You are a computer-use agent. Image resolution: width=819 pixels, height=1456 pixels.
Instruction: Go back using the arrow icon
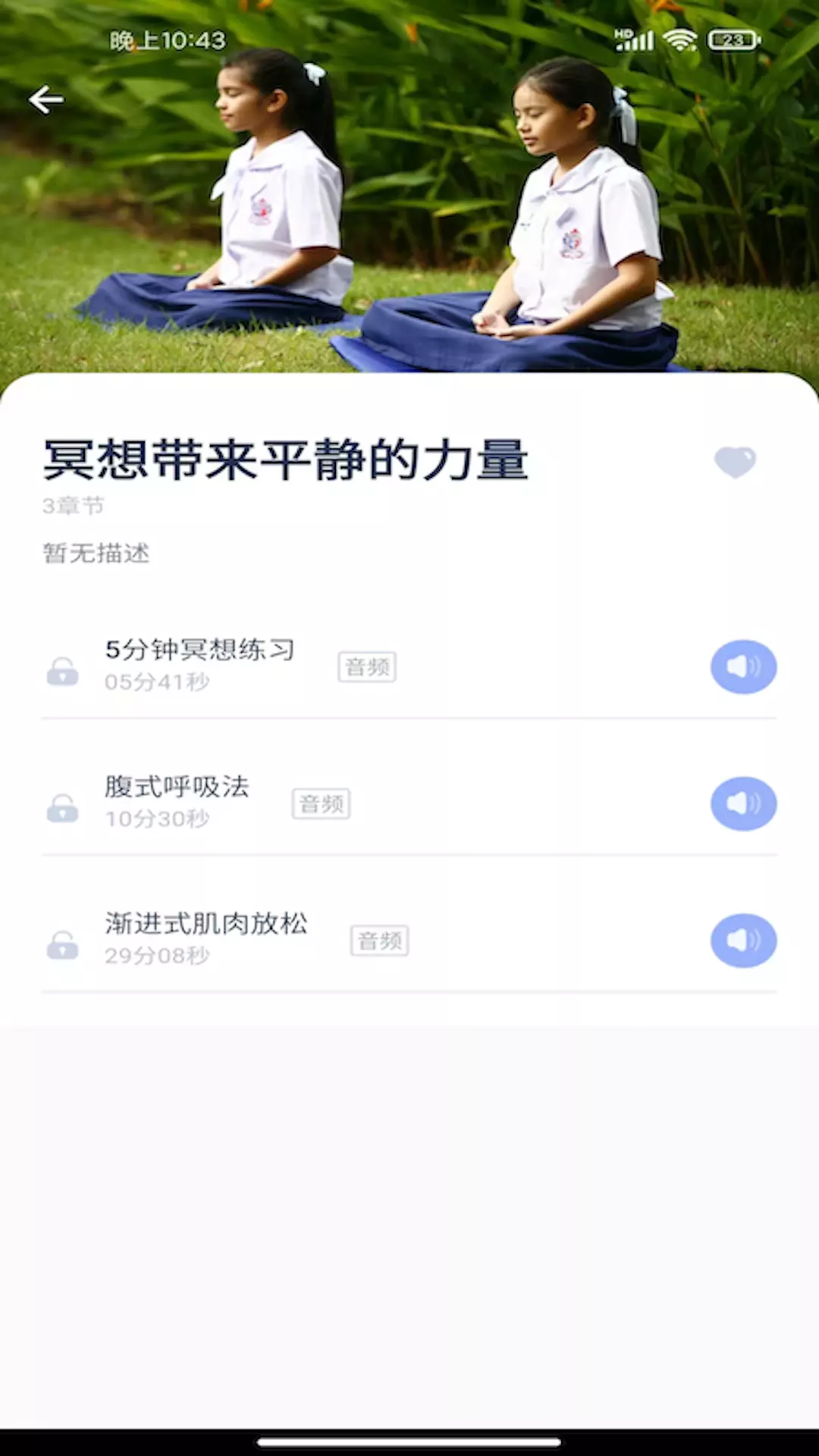click(45, 99)
